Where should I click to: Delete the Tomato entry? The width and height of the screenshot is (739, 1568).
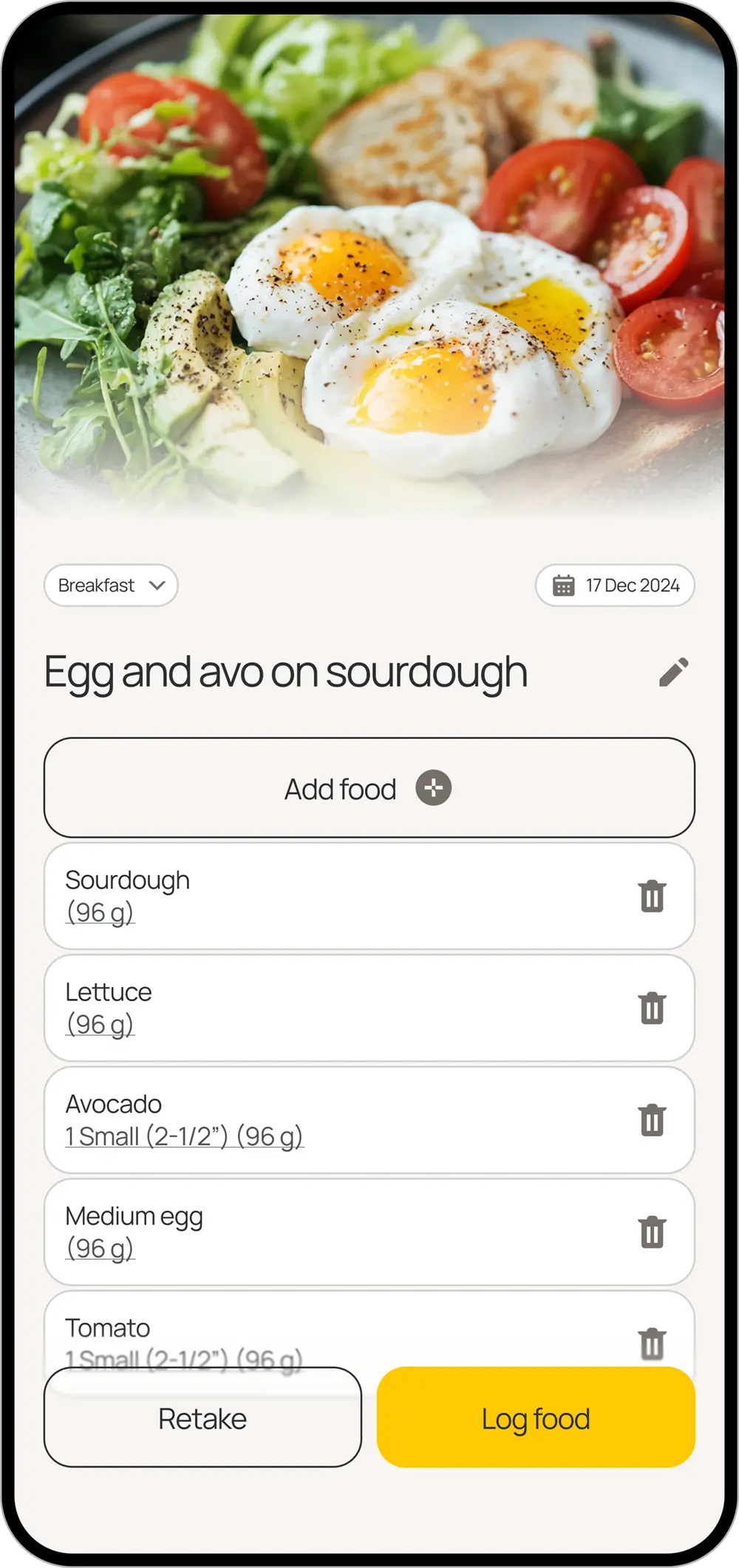[x=652, y=1343]
